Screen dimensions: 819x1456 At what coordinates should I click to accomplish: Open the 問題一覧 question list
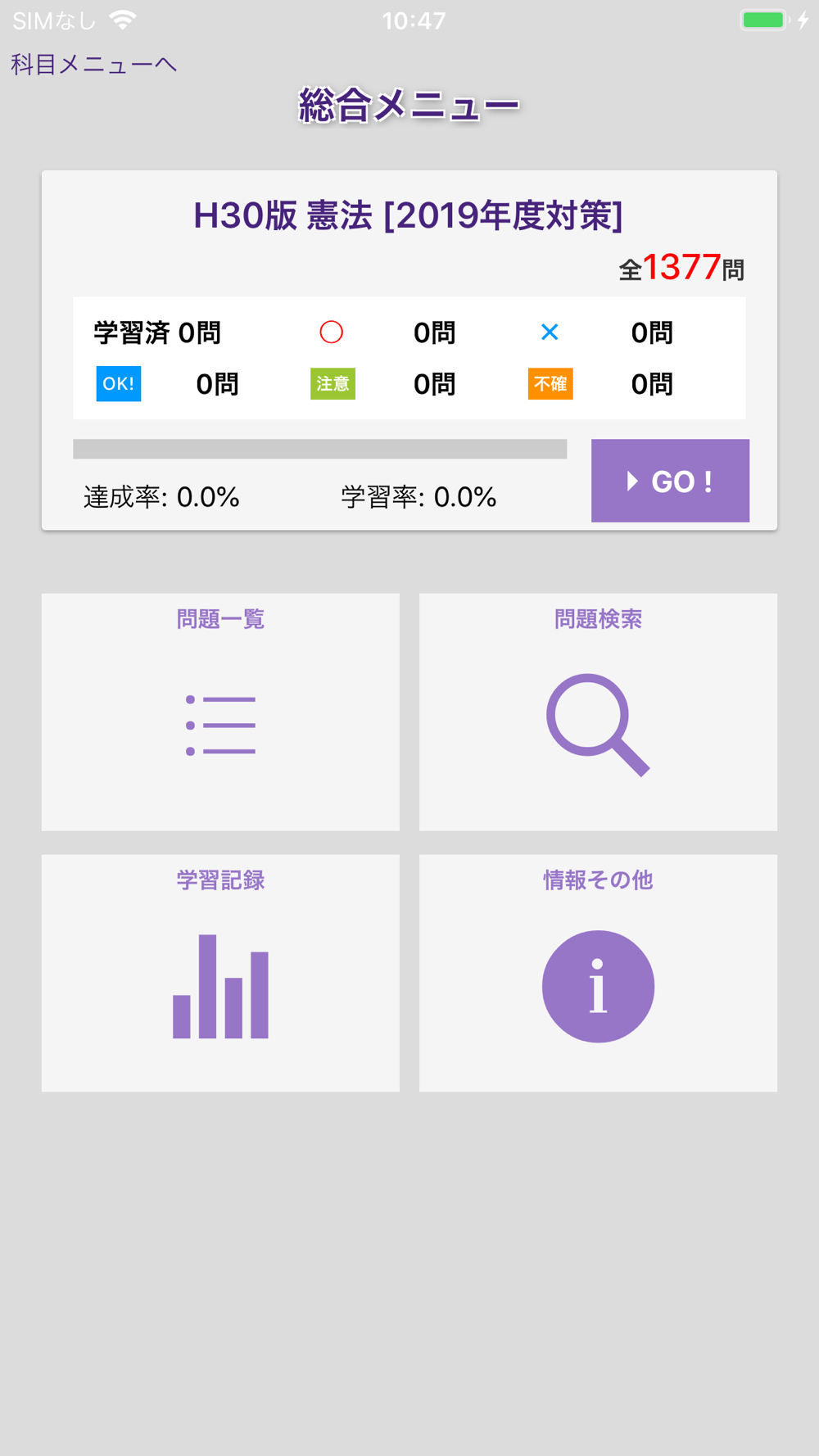pyautogui.click(x=220, y=712)
